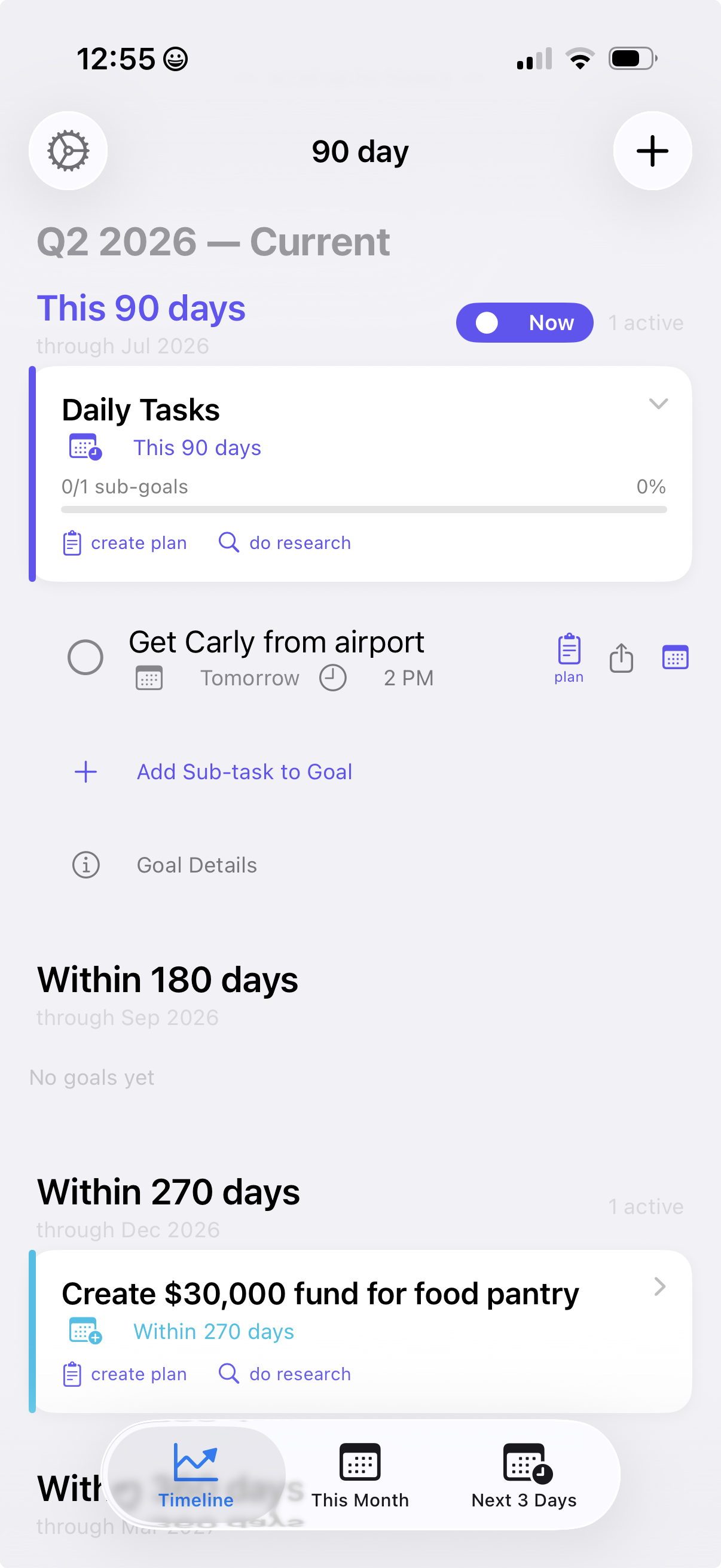
Task: Click the calendar-plus icon on the food pantry goal
Action: tap(84, 1331)
